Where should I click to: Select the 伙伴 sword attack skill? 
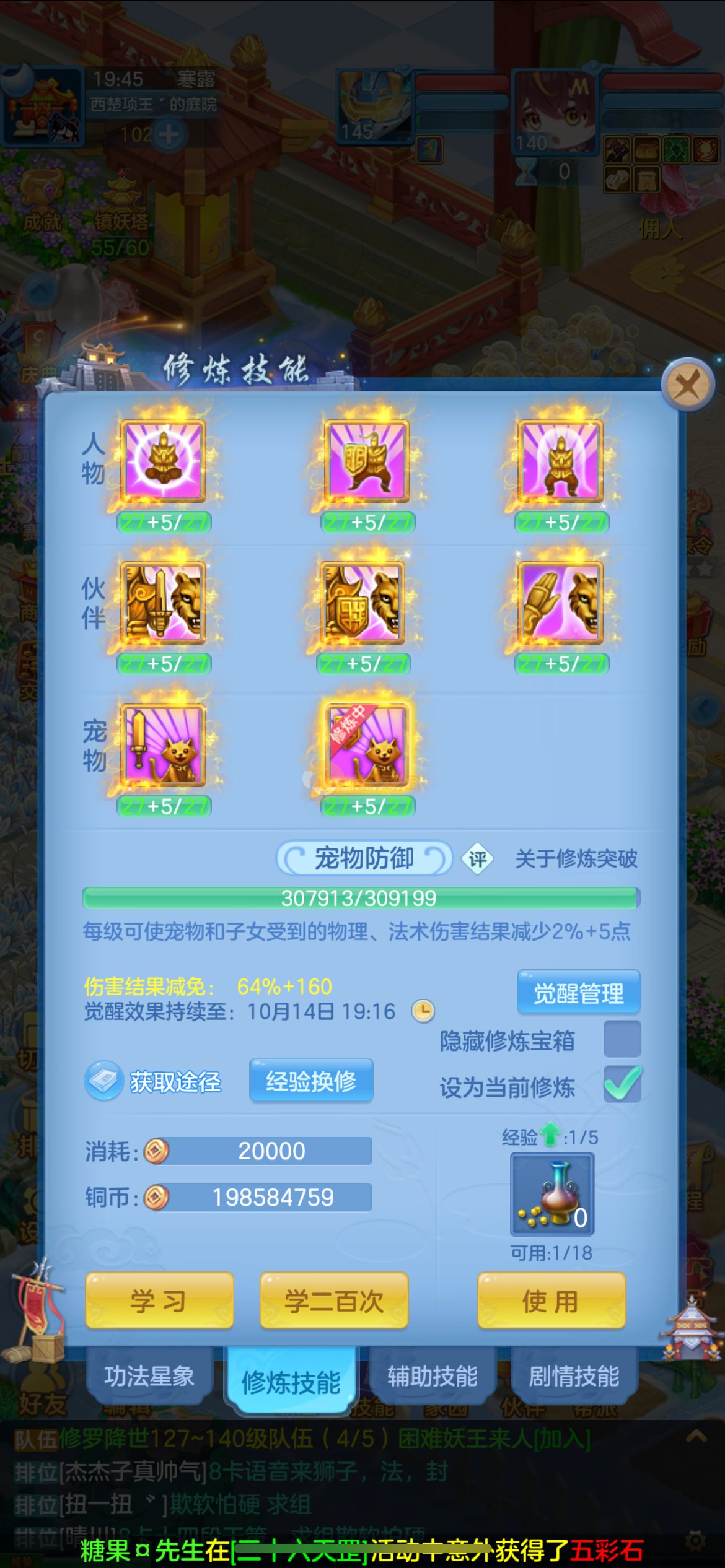164,603
